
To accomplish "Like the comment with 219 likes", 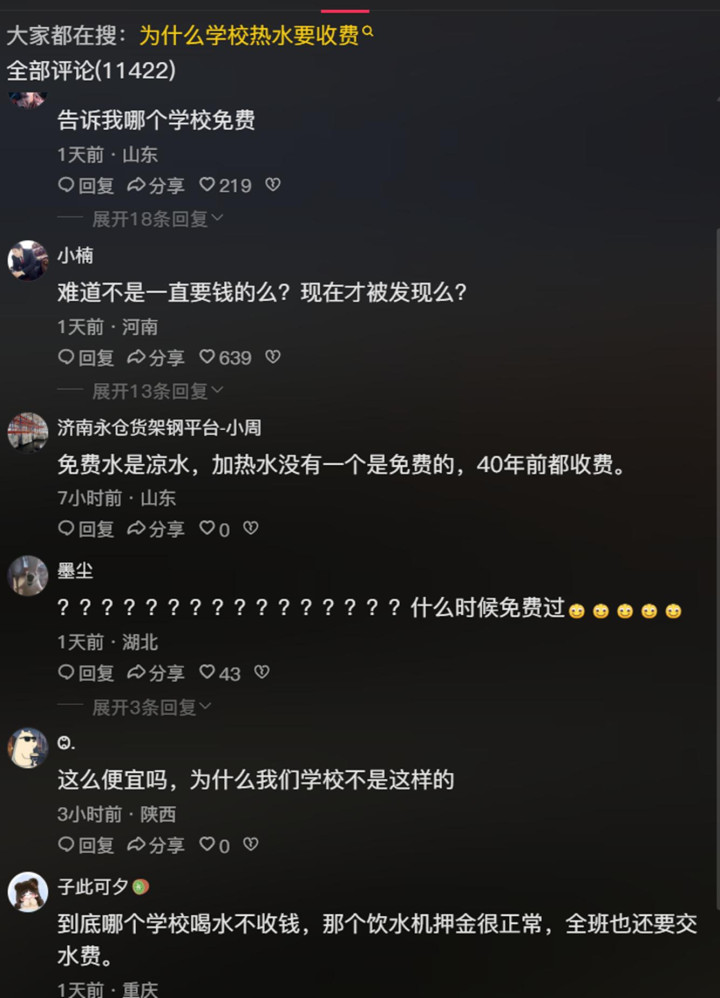I will (x=225, y=185).
